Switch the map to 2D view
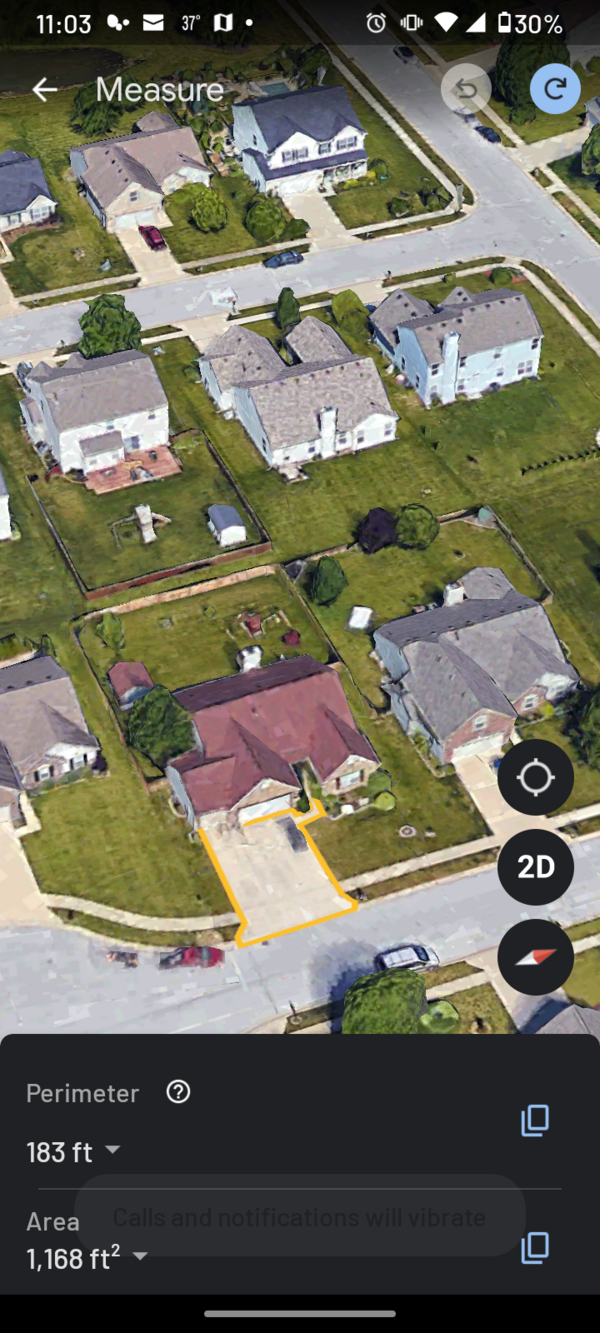Screen dimensions: 600x1333 coord(535,867)
